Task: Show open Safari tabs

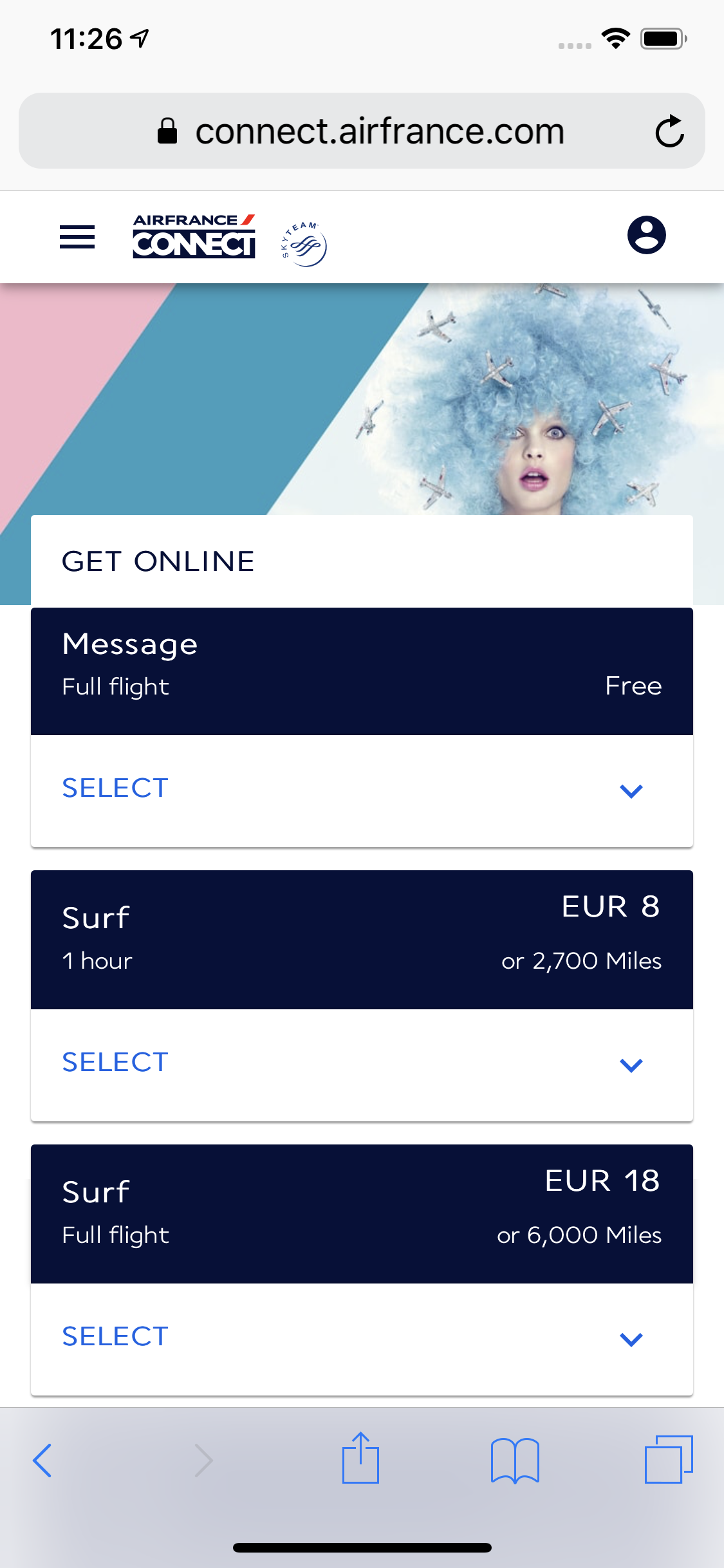Action: (669, 1459)
